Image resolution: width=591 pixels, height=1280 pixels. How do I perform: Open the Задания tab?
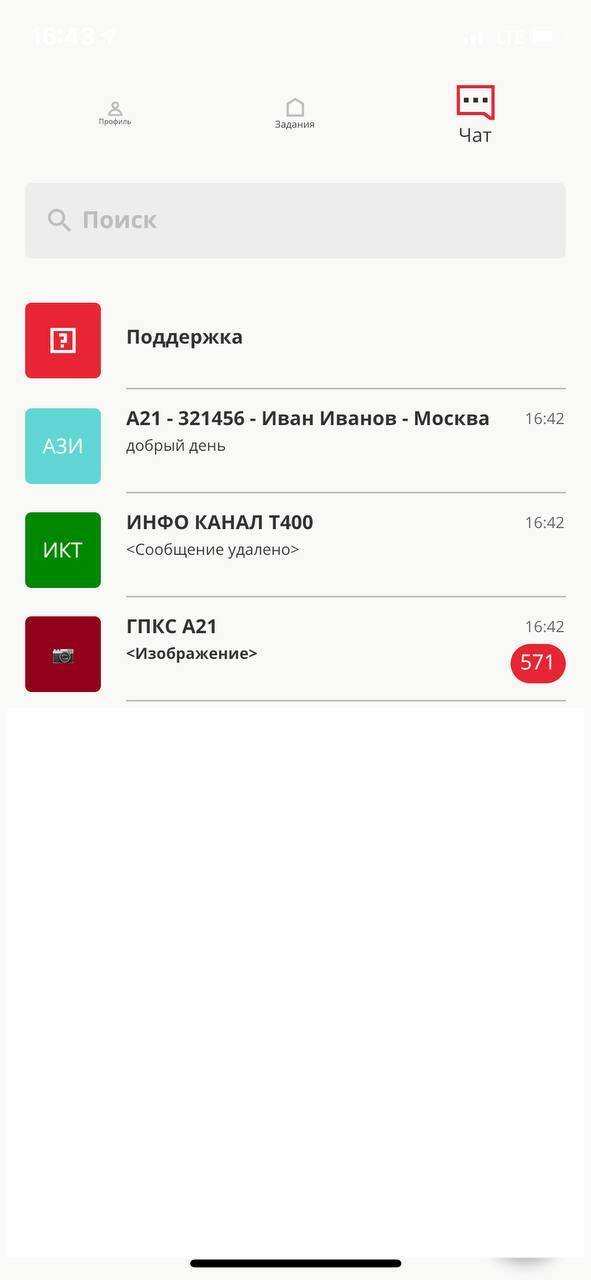[295, 114]
